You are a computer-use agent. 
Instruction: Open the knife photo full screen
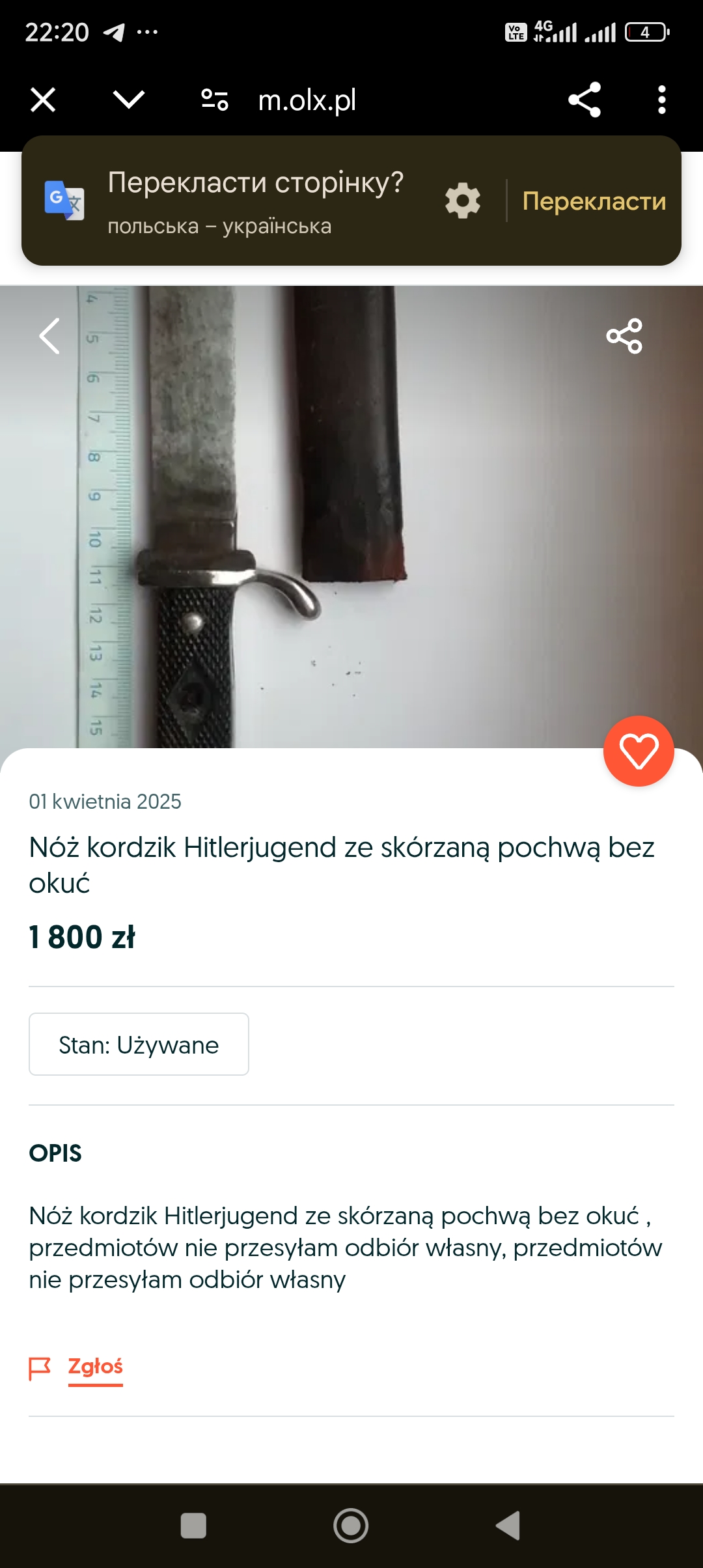click(x=351, y=516)
